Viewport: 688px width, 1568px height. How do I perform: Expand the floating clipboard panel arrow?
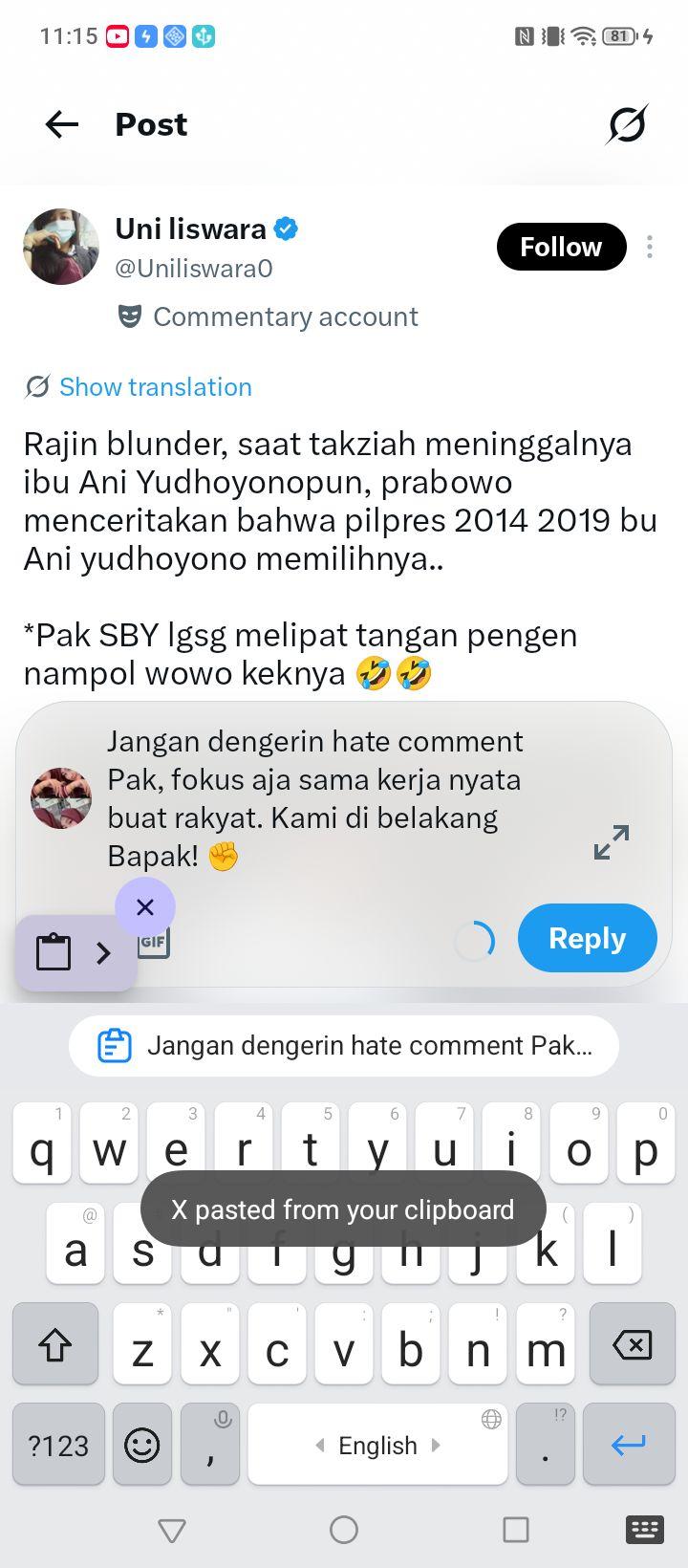(103, 952)
